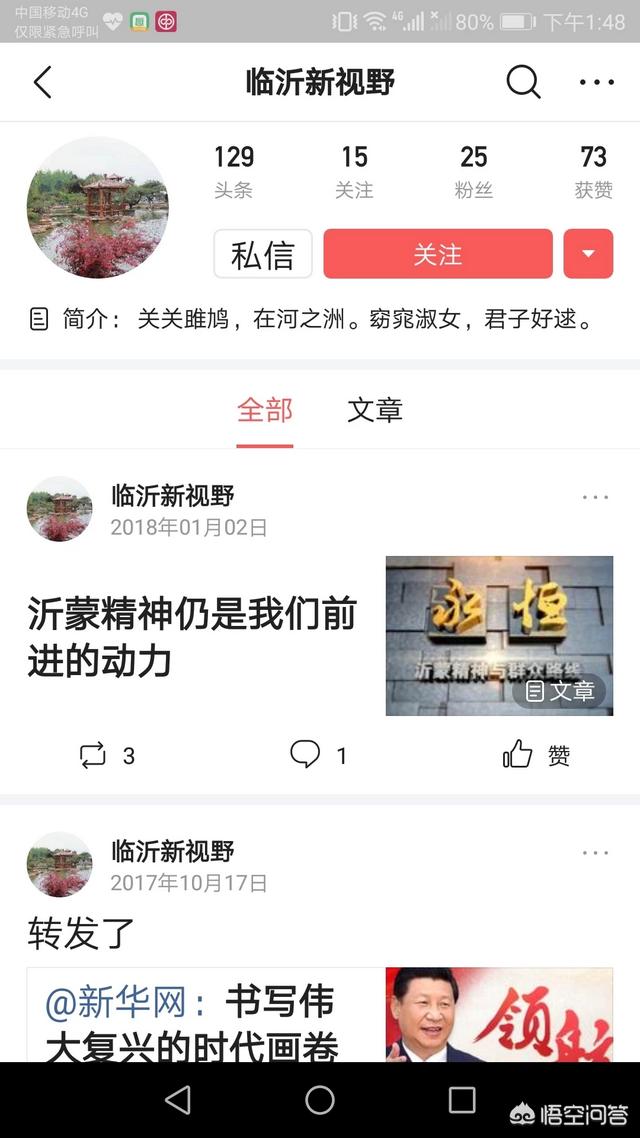640x1138 pixels.
Task: Go back using the top-left arrow
Action: tap(42, 82)
